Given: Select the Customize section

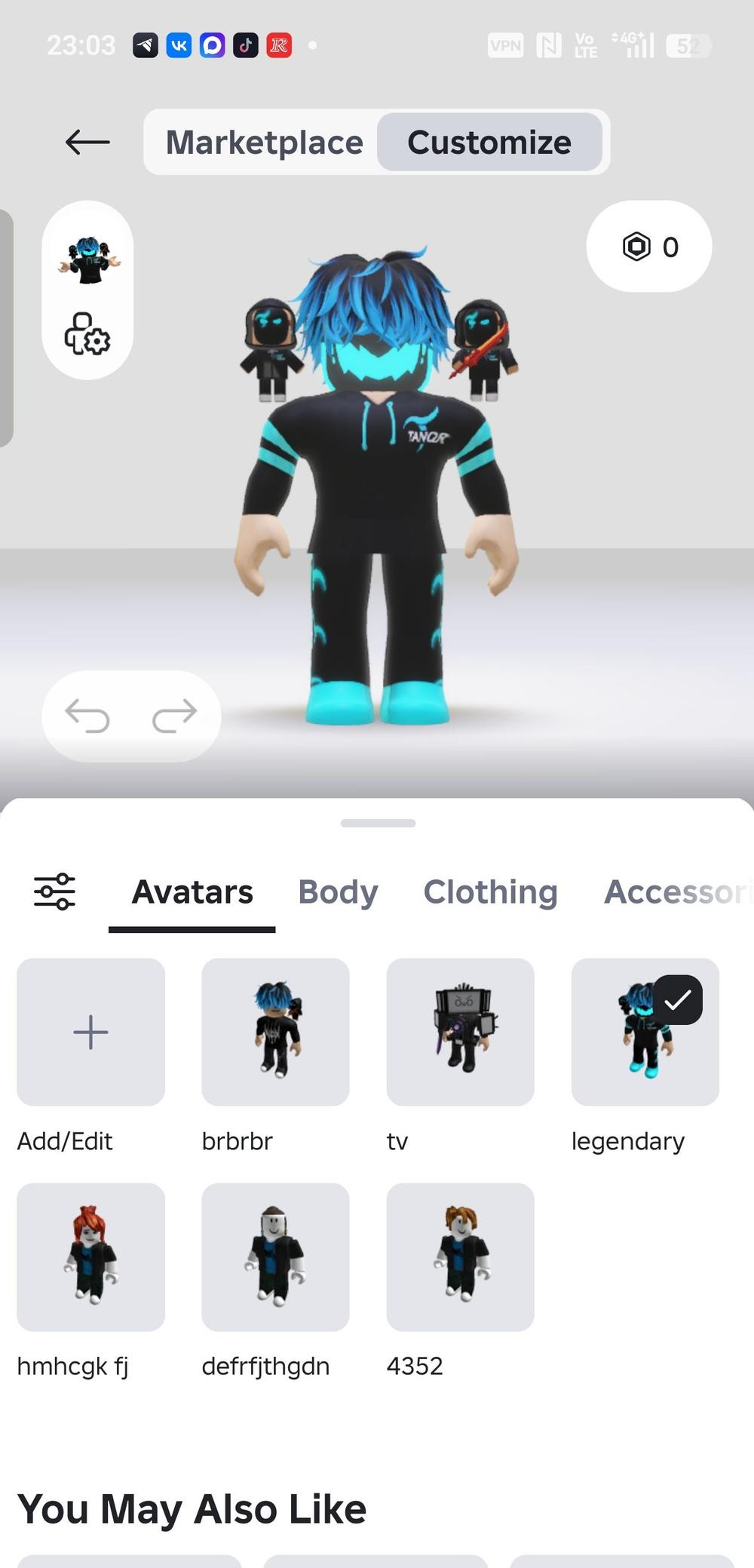Looking at the screenshot, I should click(489, 143).
